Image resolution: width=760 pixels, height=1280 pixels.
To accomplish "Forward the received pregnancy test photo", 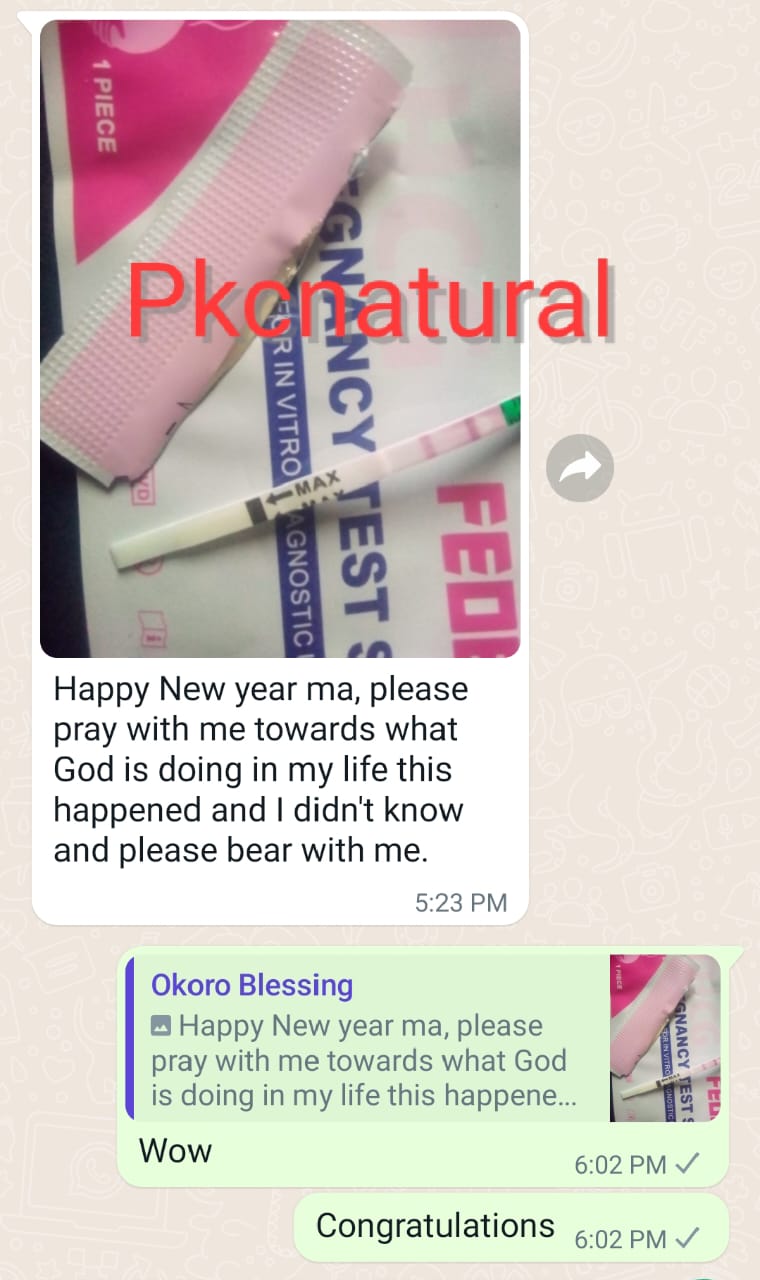I will pyautogui.click(x=580, y=467).
